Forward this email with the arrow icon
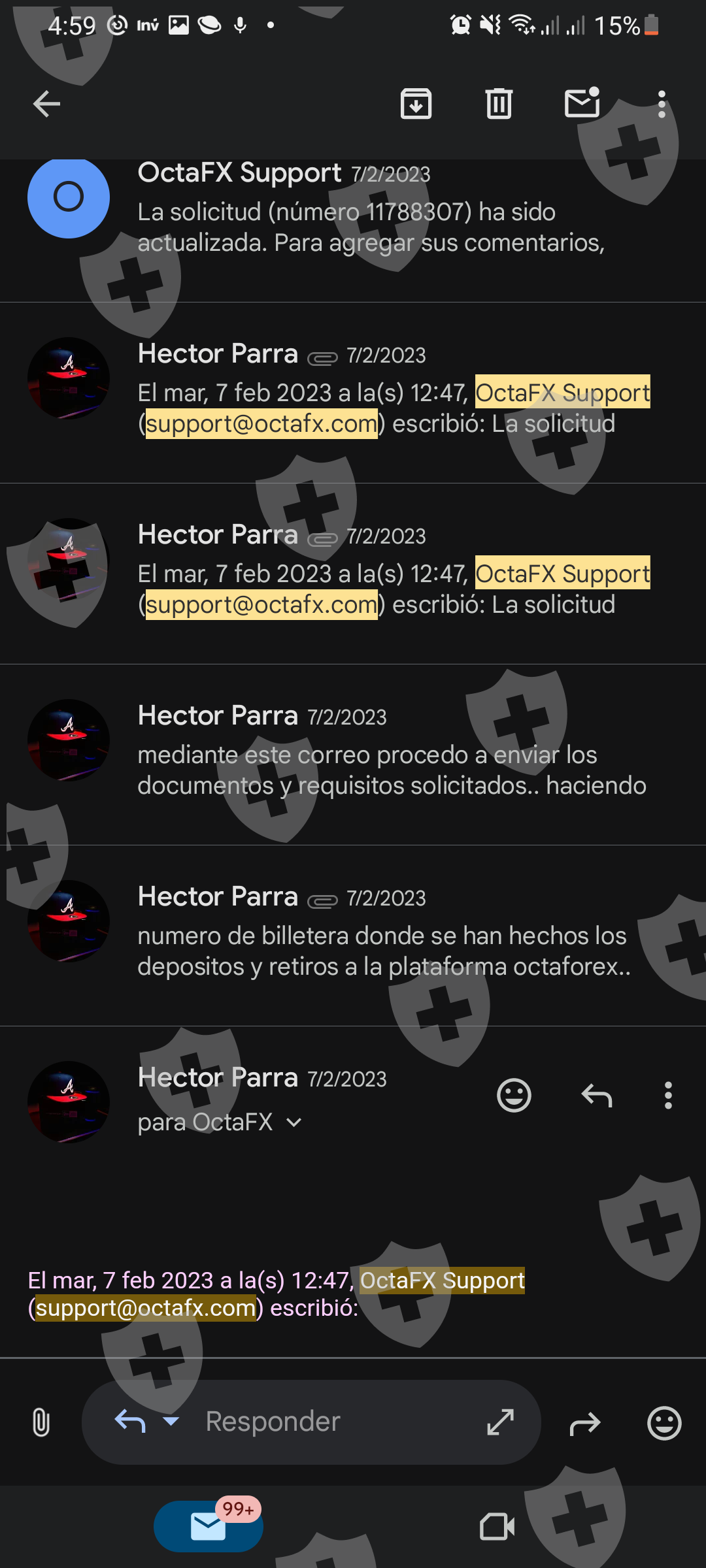The height and width of the screenshot is (1568, 706). tap(584, 1424)
